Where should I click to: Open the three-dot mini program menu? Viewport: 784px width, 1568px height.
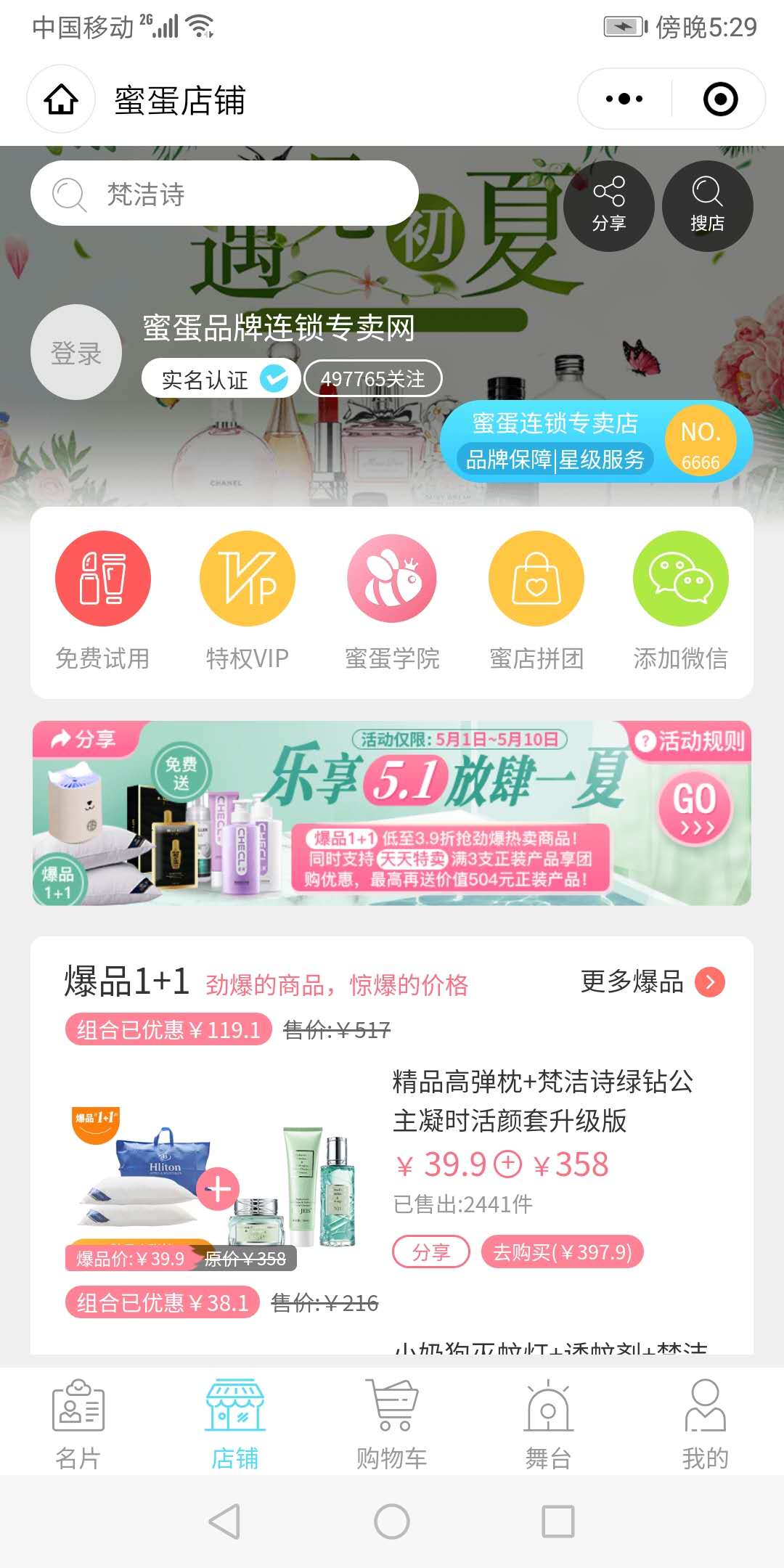click(x=624, y=99)
